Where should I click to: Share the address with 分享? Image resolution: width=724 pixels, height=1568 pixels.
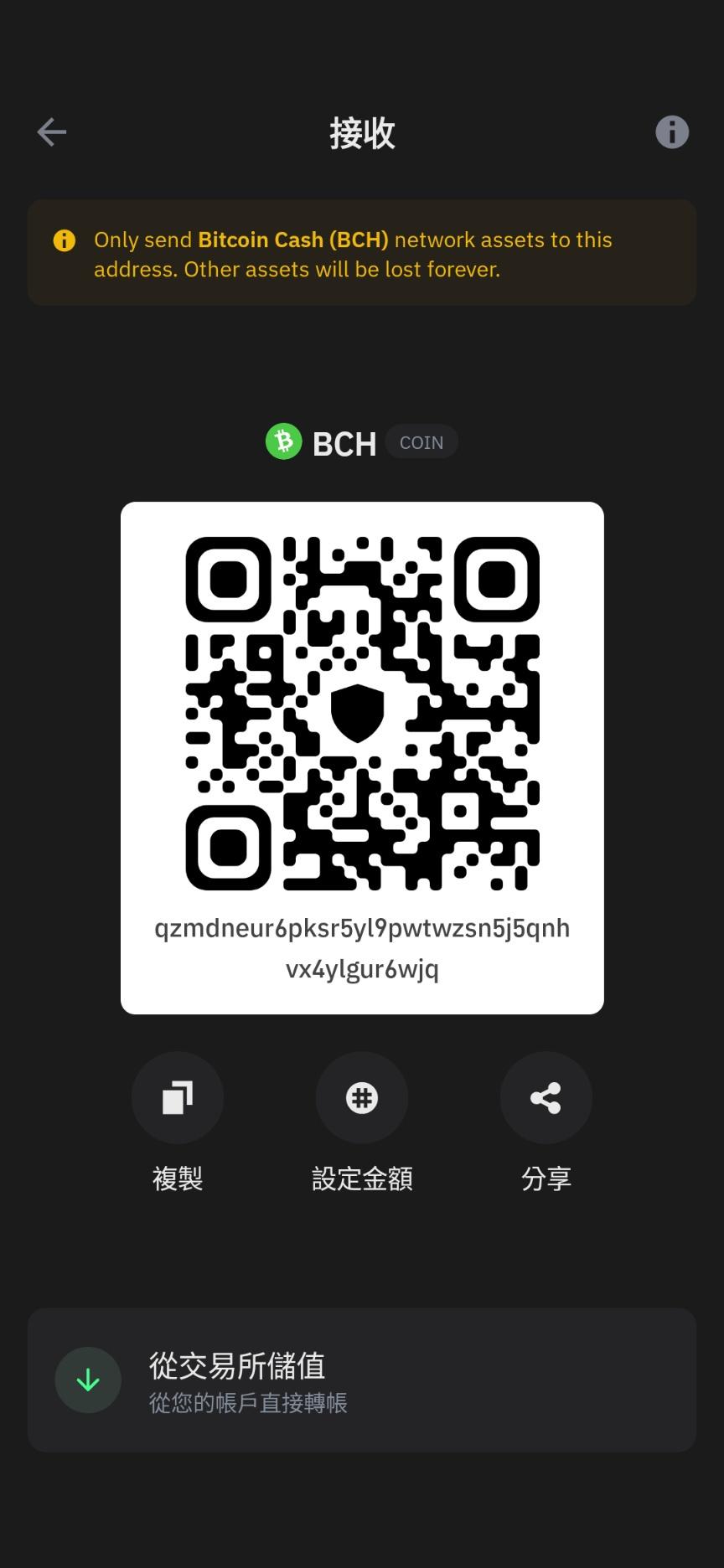click(546, 1097)
